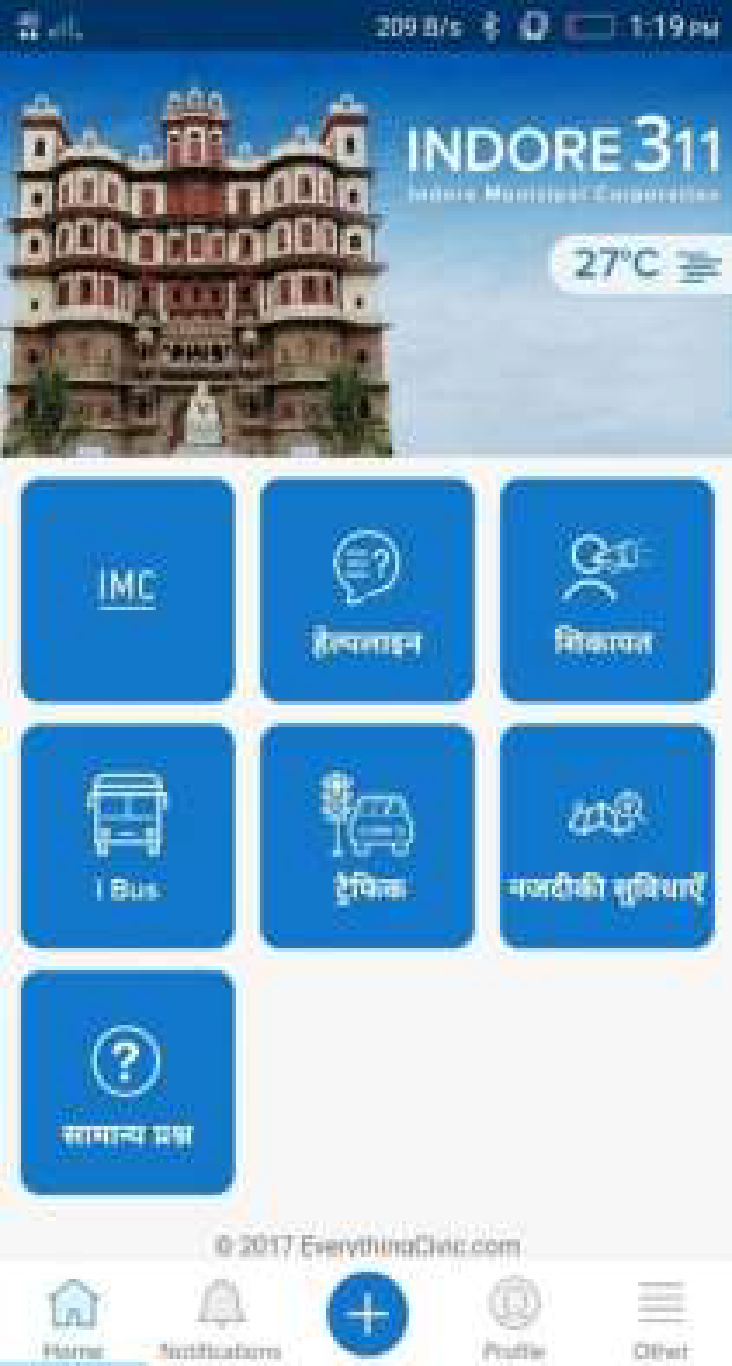Open the nearby facilities tile
Viewport: 732px width, 1366px height.
tap(607, 836)
